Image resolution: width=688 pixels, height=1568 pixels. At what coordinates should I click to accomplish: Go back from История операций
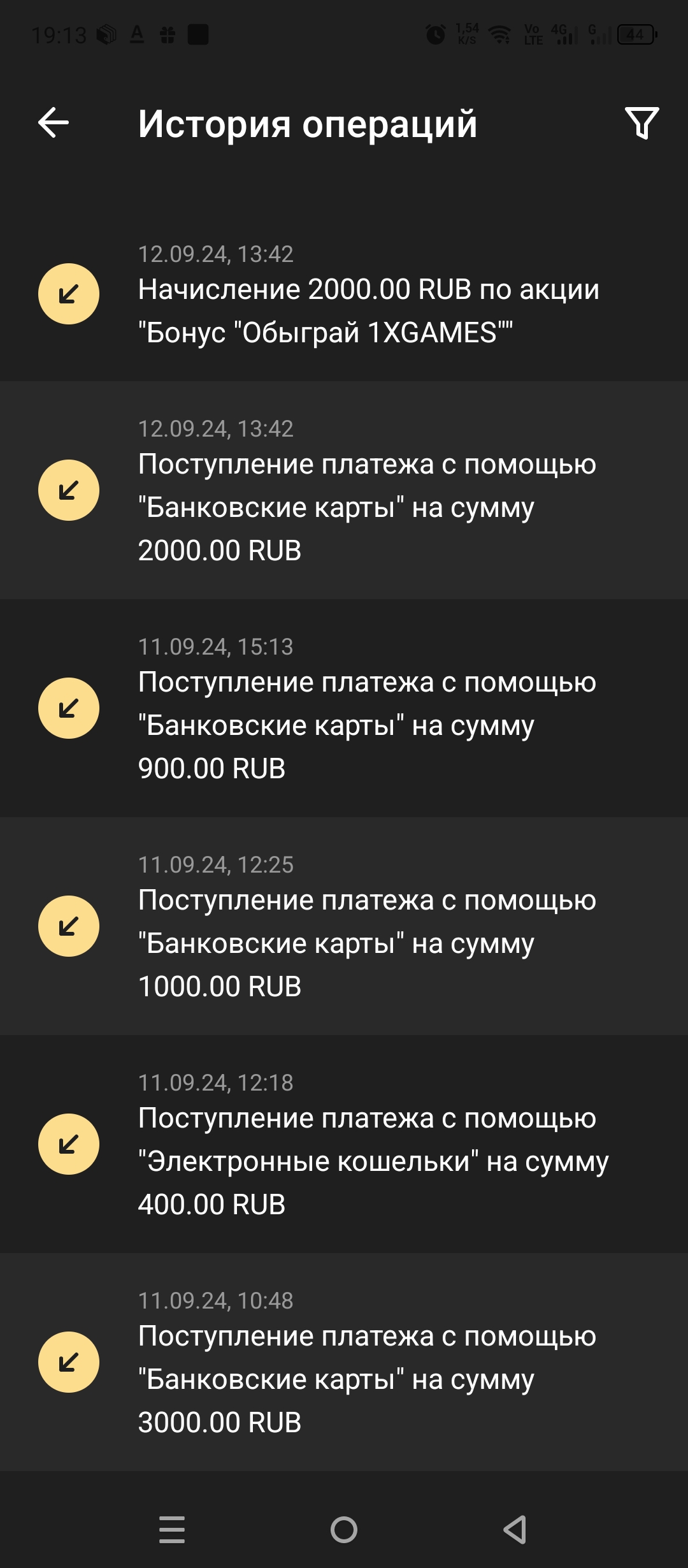tap(54, 122)
